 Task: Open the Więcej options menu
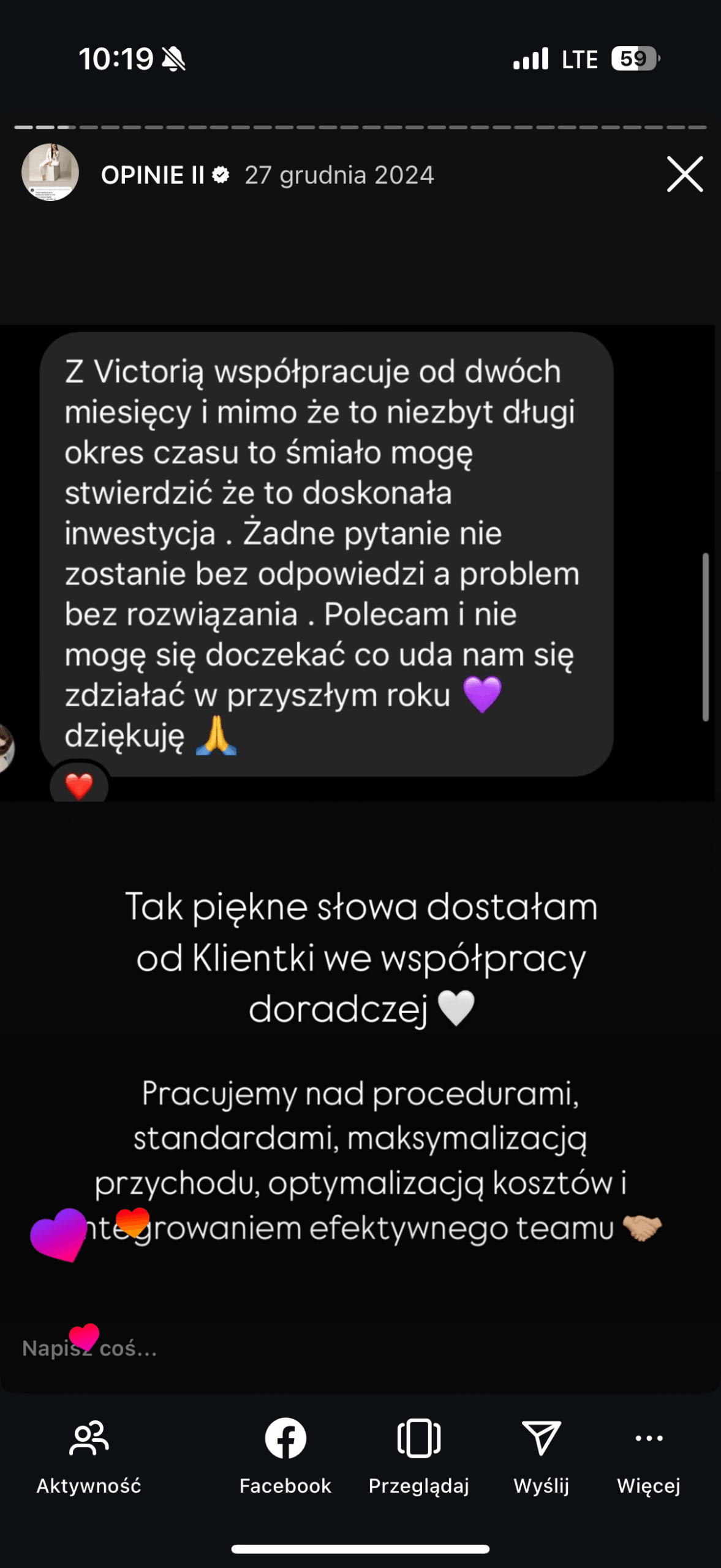(x=649, y=1455)
